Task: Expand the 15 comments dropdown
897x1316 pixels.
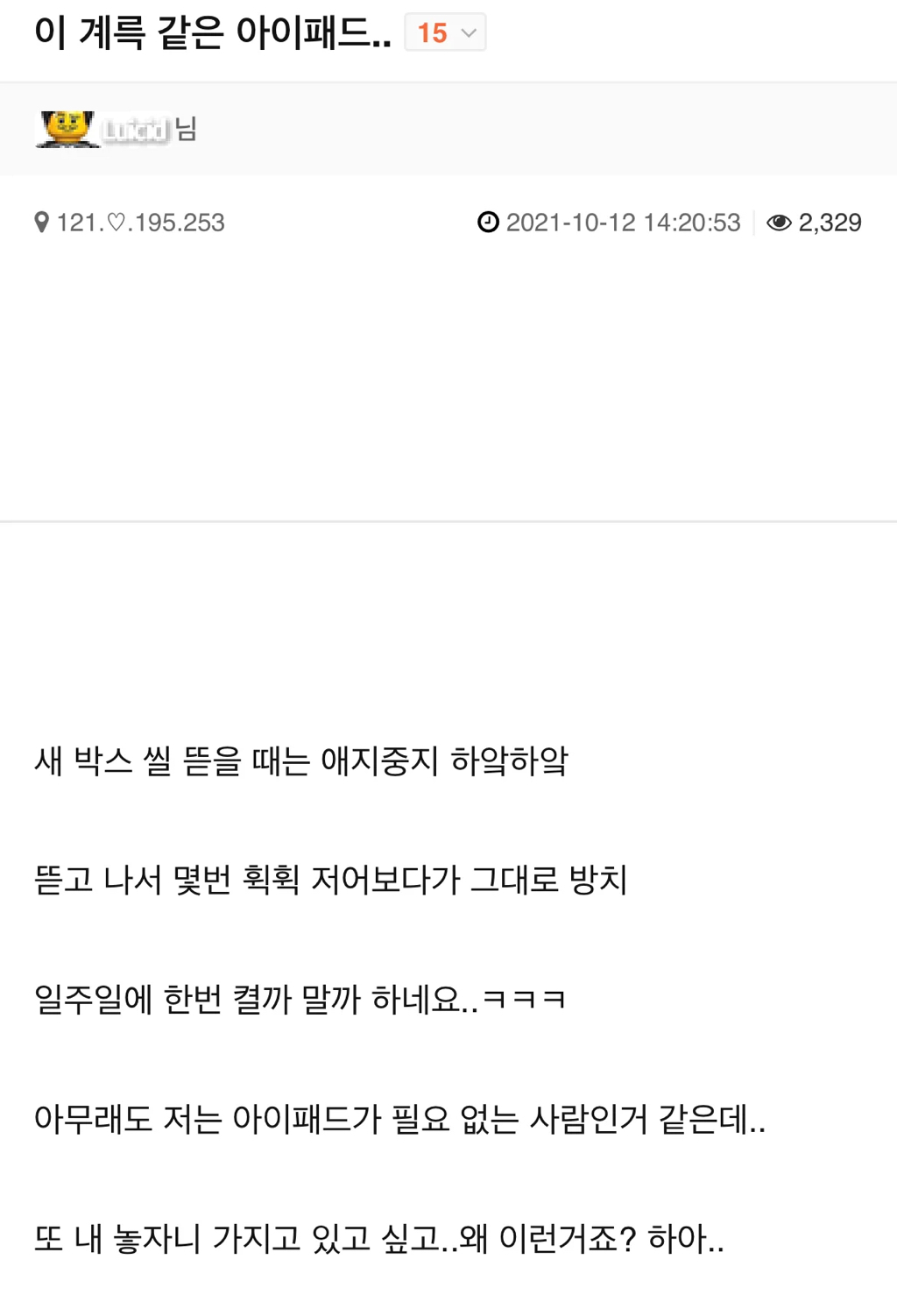Action: click(445, 33)
